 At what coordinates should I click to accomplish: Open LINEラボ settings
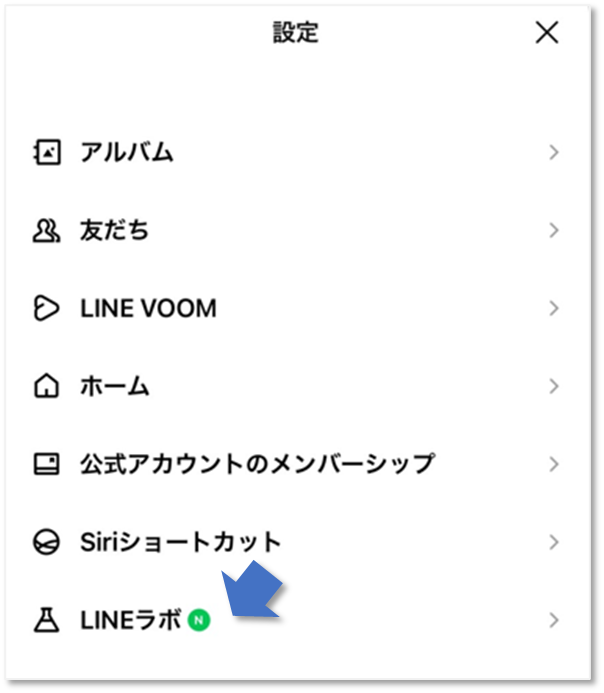click(130, 621)
